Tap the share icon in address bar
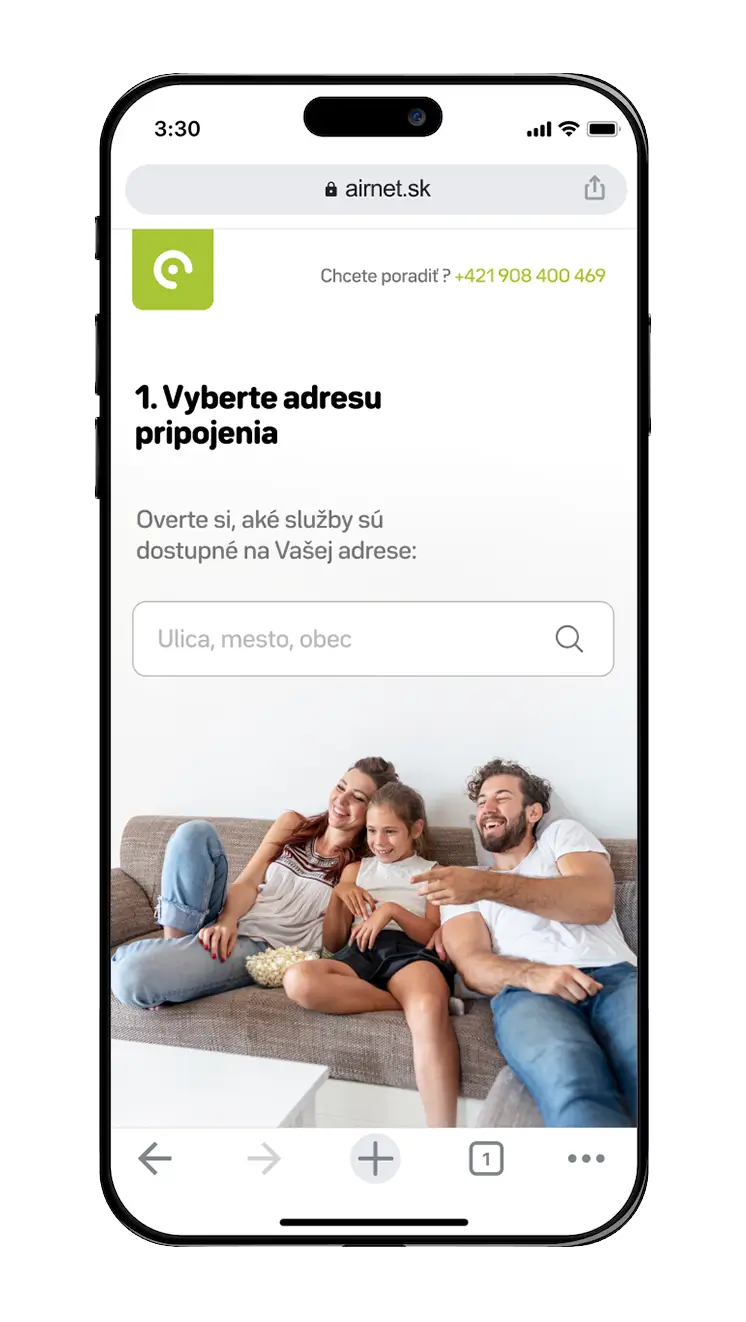 [x=595, y=188]
